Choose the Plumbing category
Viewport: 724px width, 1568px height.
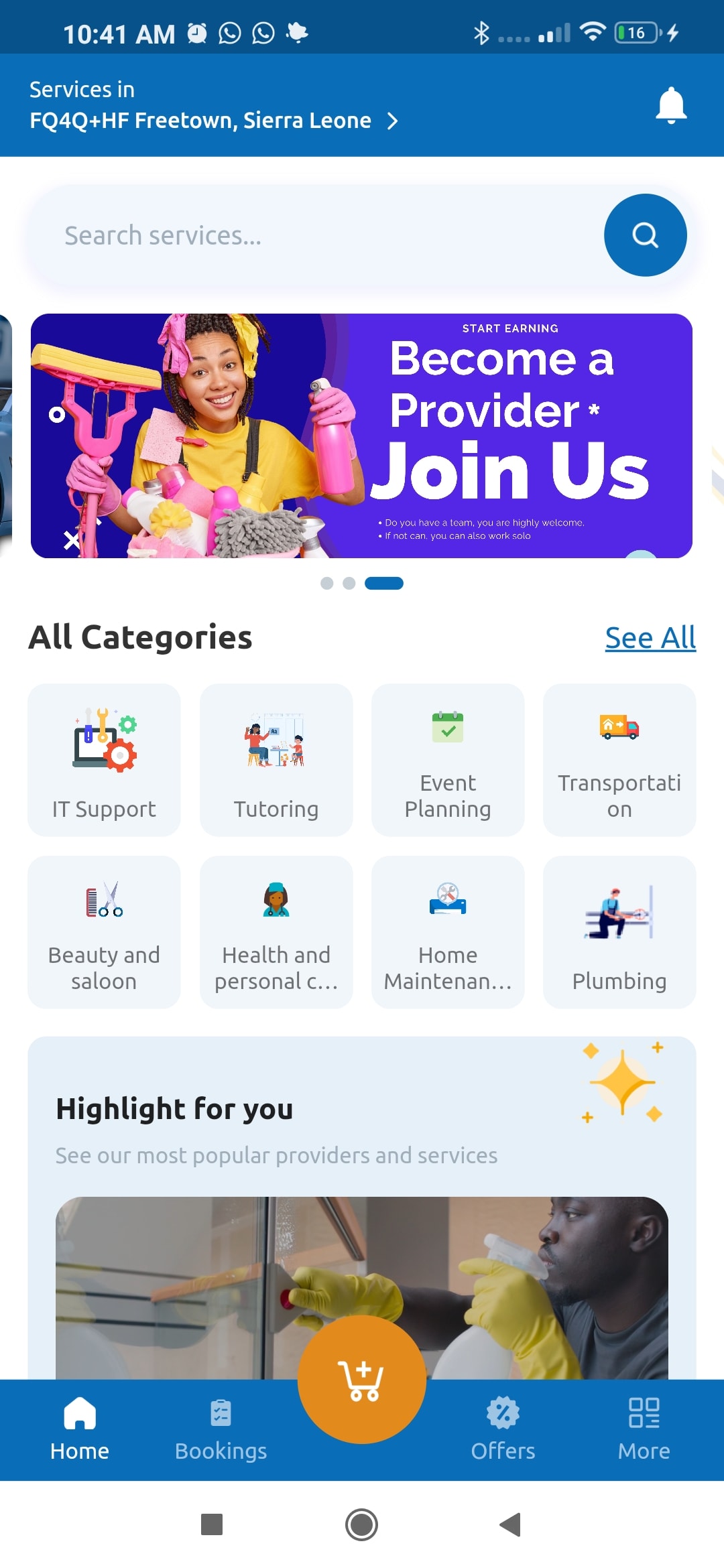click(x=619, y=932)
